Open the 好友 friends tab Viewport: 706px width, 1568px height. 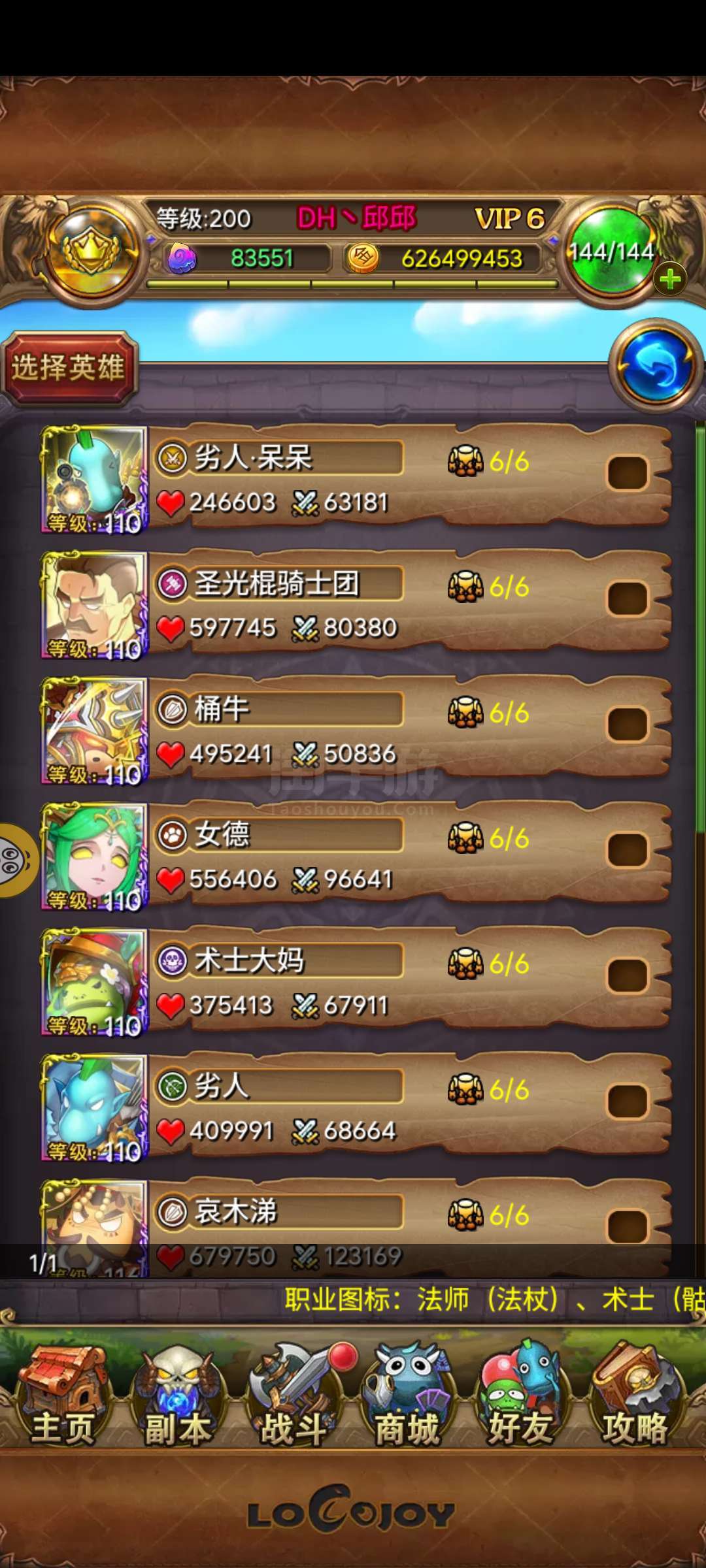(520, 1396)
